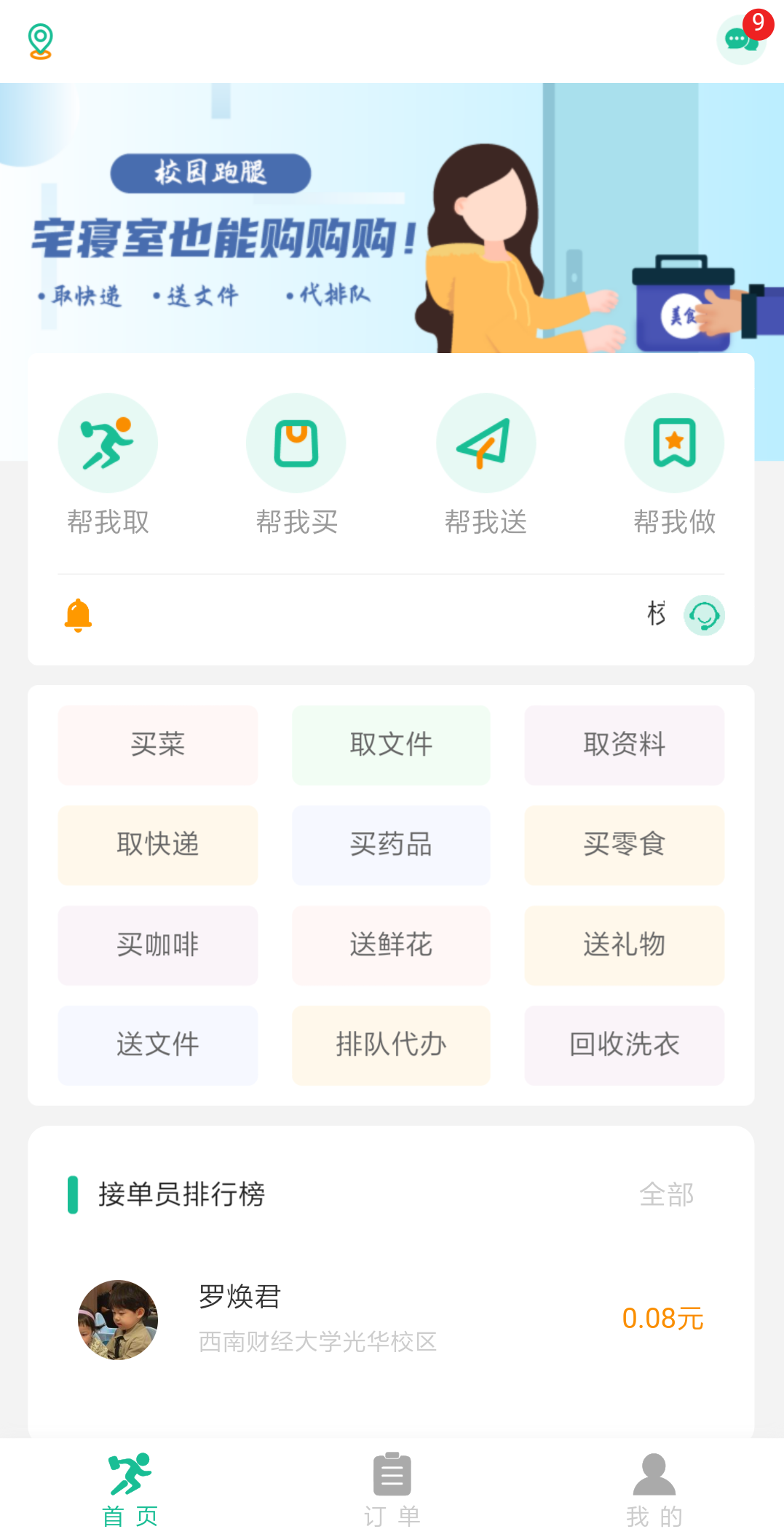Open the 回收洗衣 category
The width and height of the screenshot is (784, 1537).
tap(624, 1045)
